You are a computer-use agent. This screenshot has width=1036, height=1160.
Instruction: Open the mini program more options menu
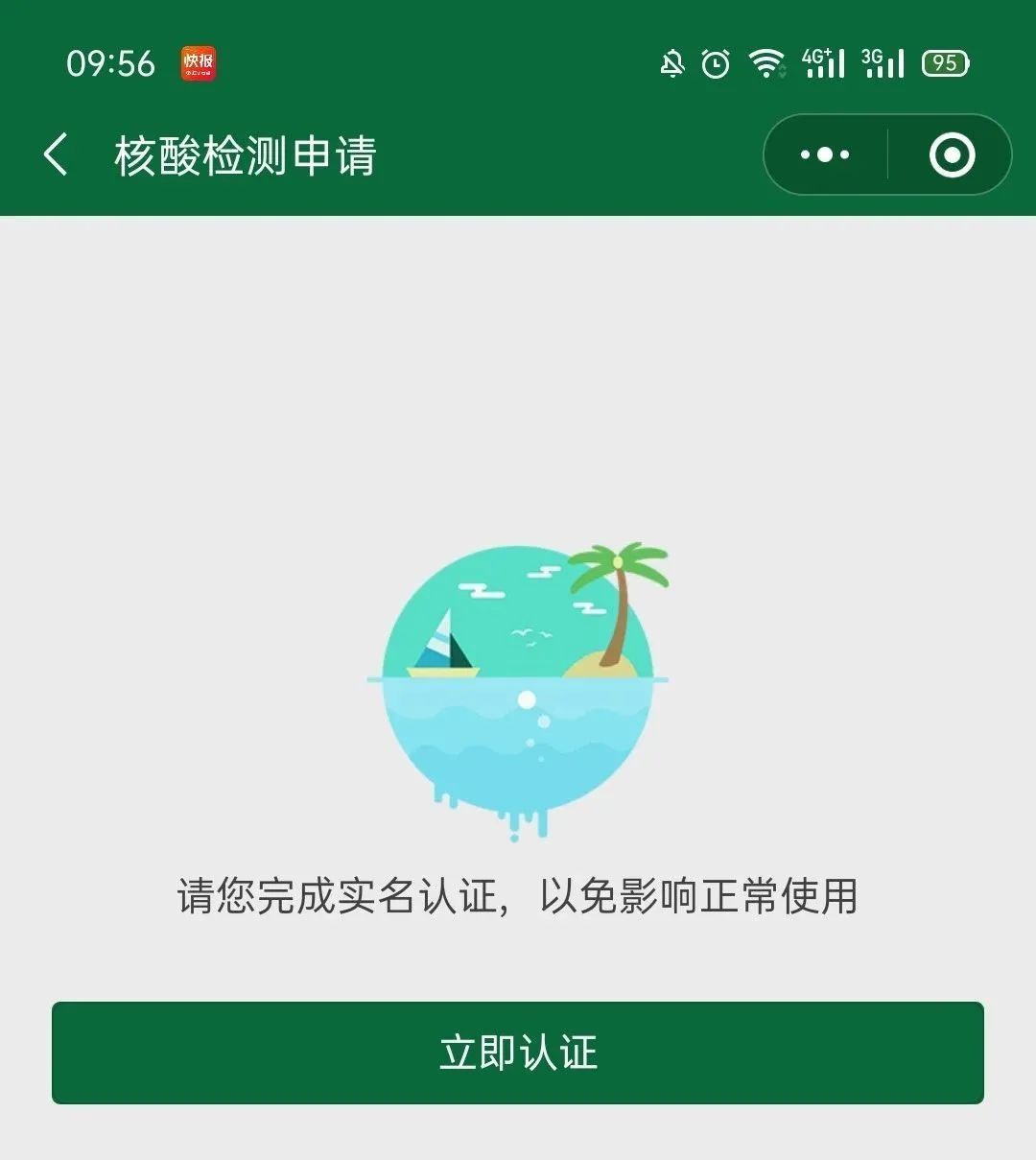825,154
